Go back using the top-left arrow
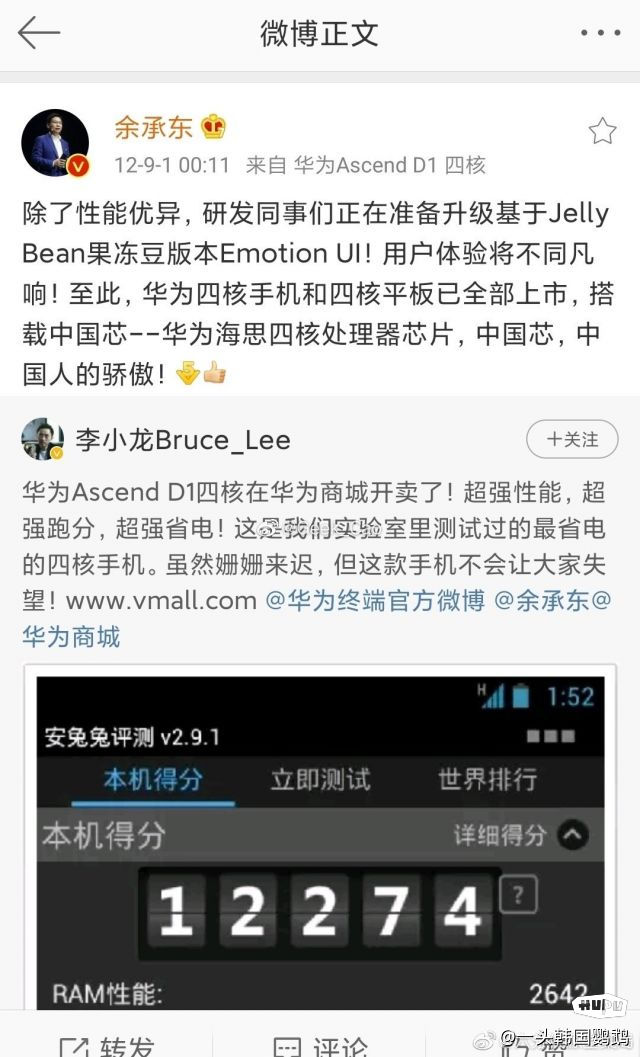 tap(39, 33)
